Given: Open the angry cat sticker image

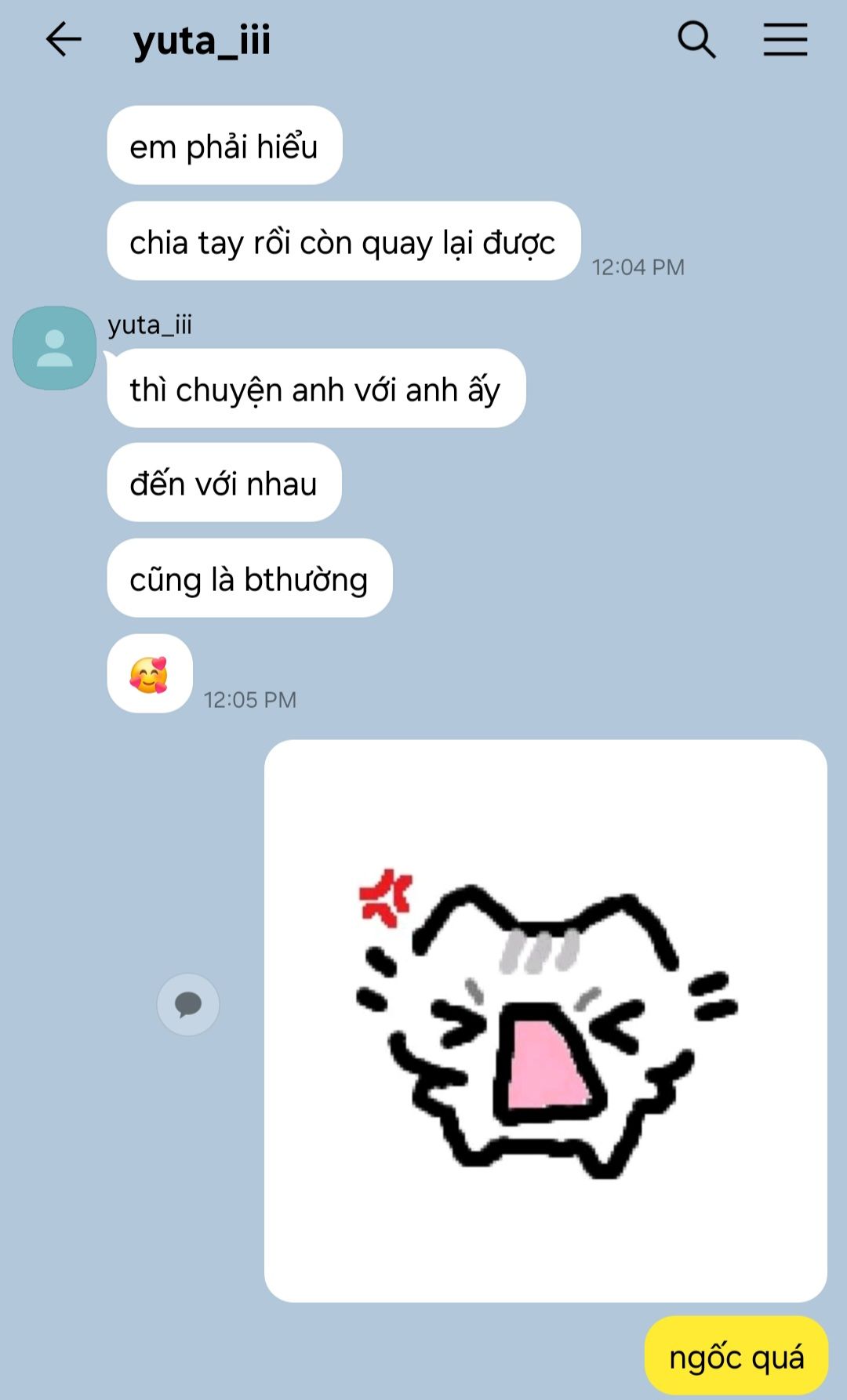Looking at the screenshot, I should 546,1021.
